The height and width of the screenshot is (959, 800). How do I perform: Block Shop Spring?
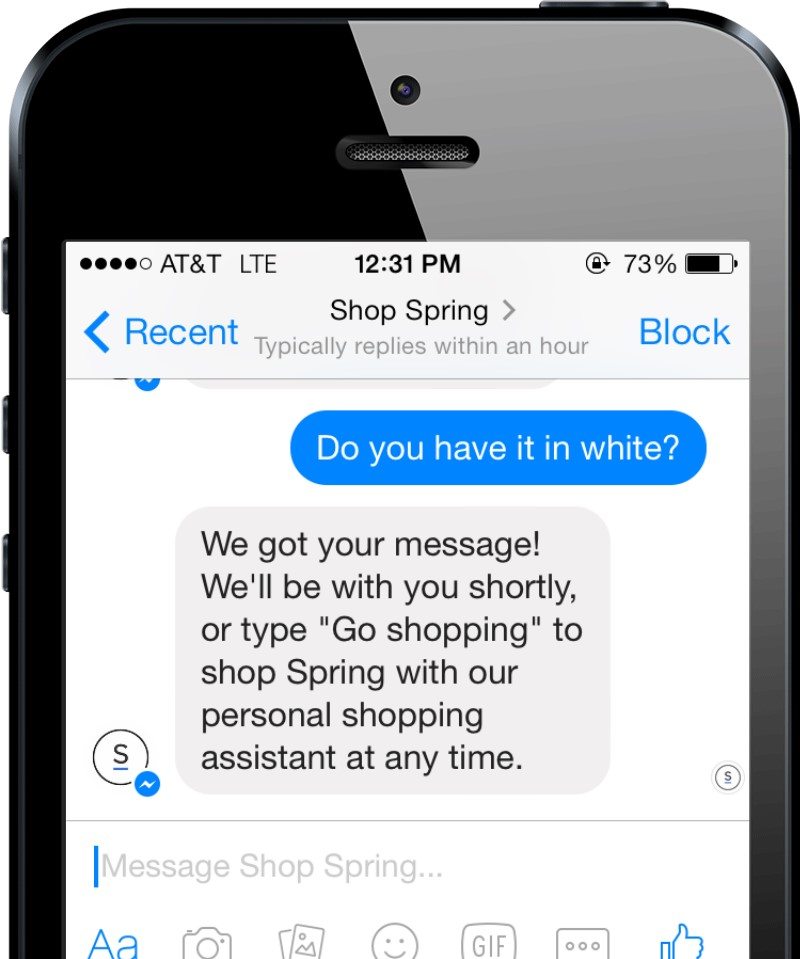point(684,332)
